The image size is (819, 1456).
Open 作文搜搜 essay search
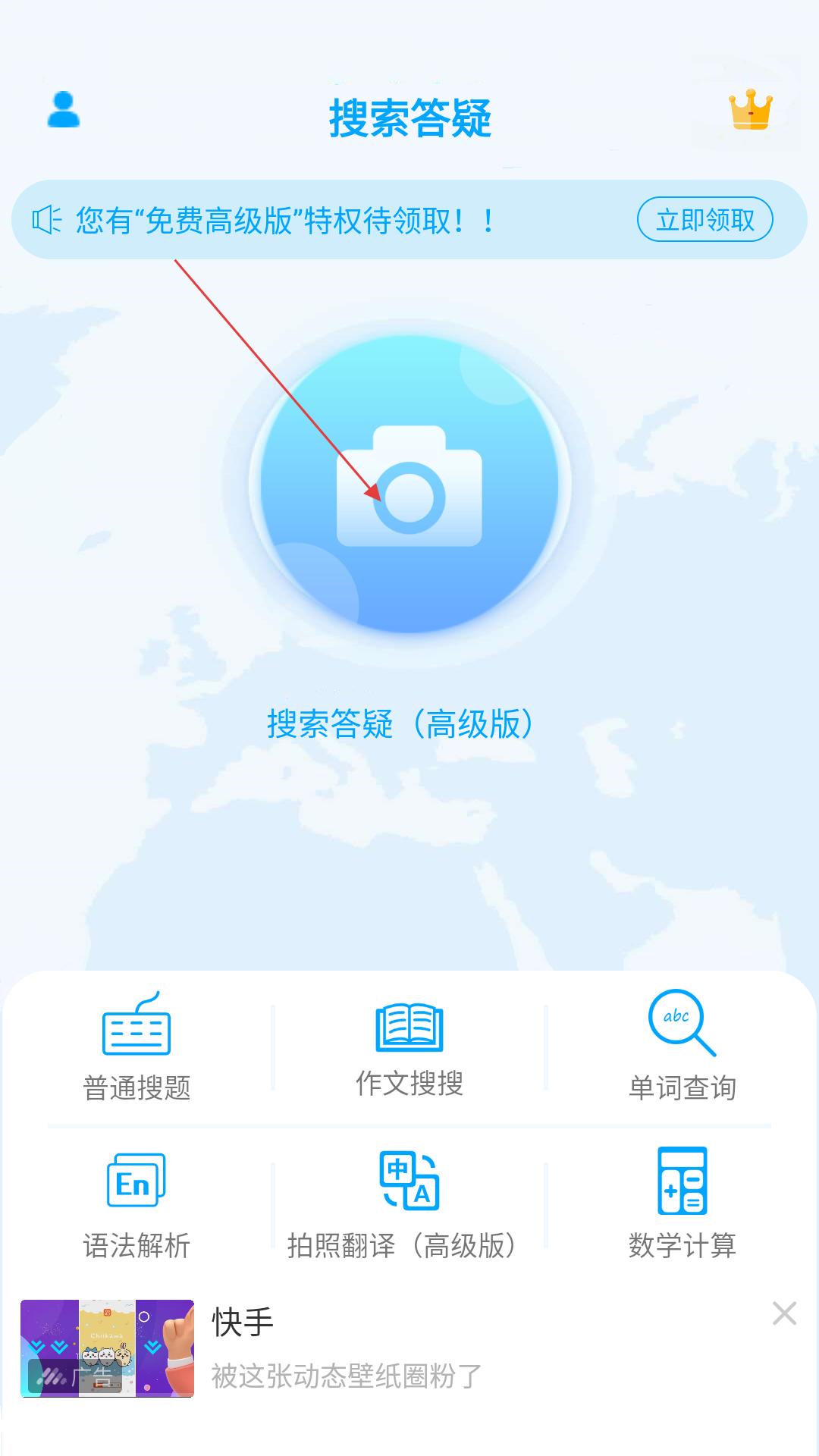(409, 1048)
